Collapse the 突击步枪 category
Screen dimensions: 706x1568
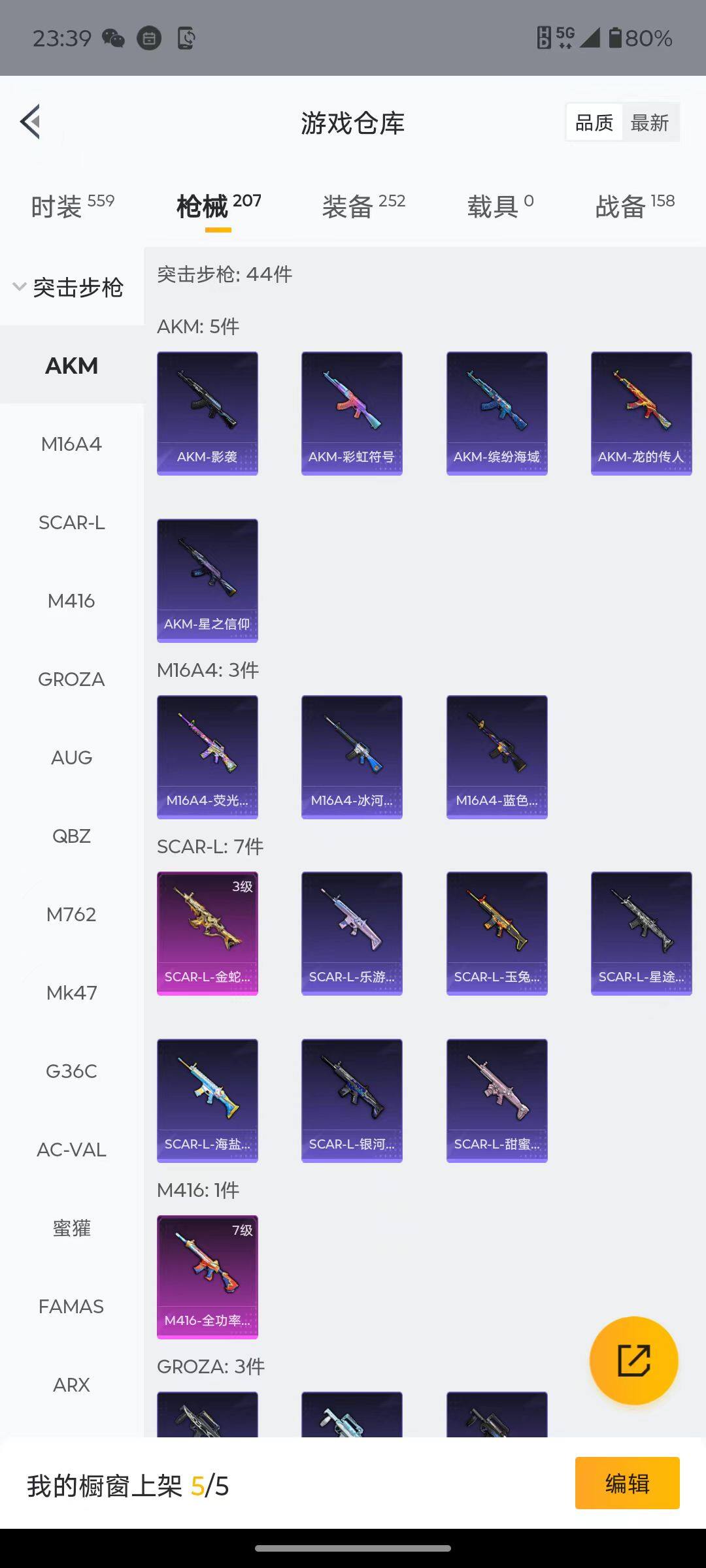tap(69, 287)
